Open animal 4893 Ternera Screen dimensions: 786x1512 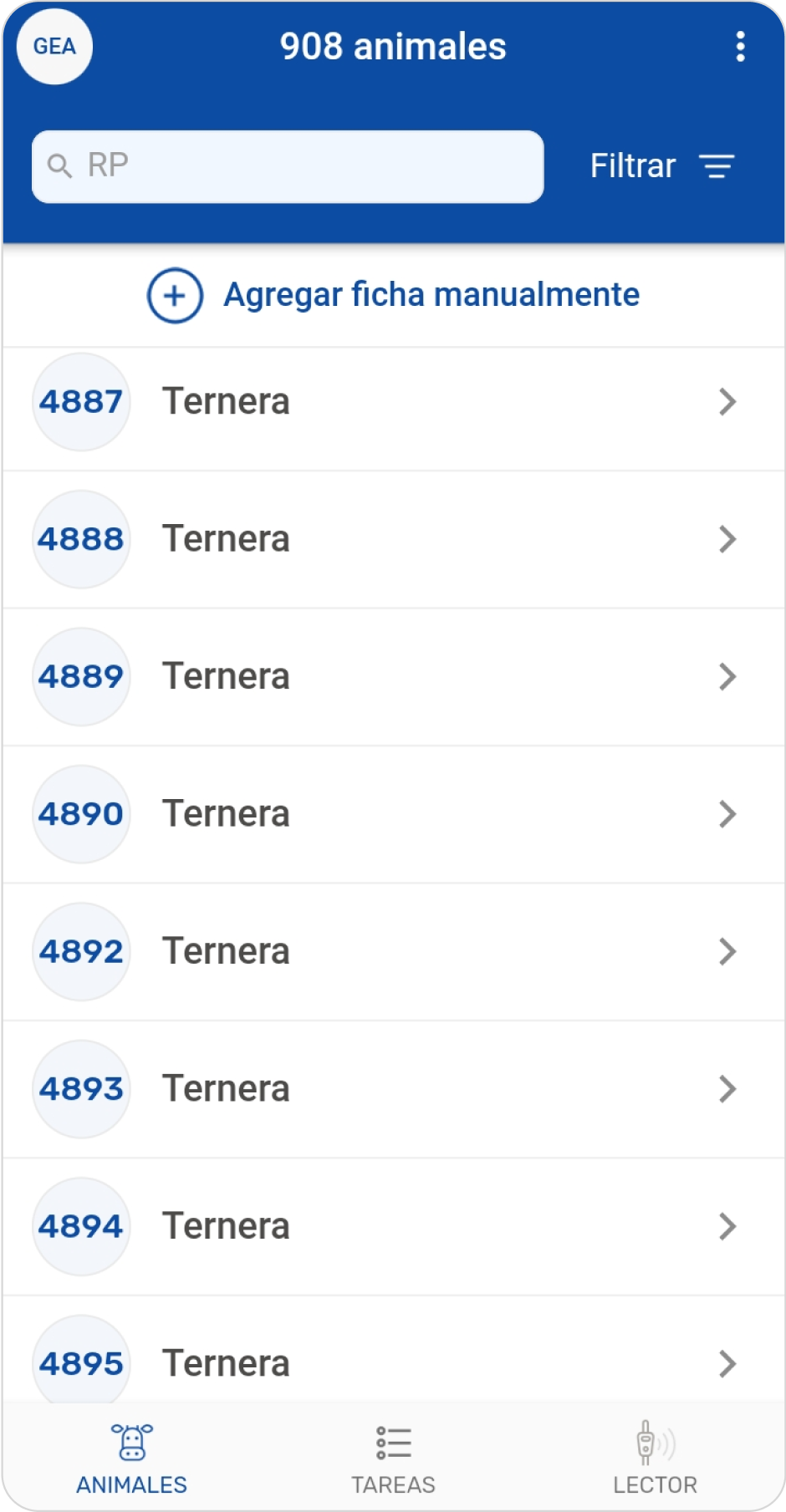pyautogui.click(x=393, y=1088)
